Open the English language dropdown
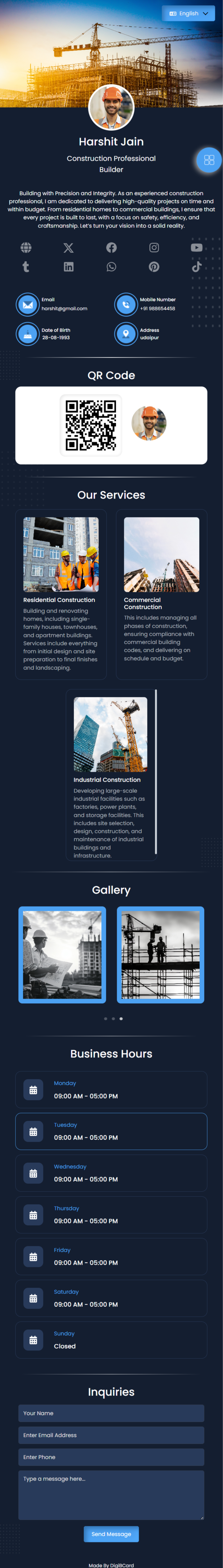The image size is (223, 1568). [x=188, y=13]
